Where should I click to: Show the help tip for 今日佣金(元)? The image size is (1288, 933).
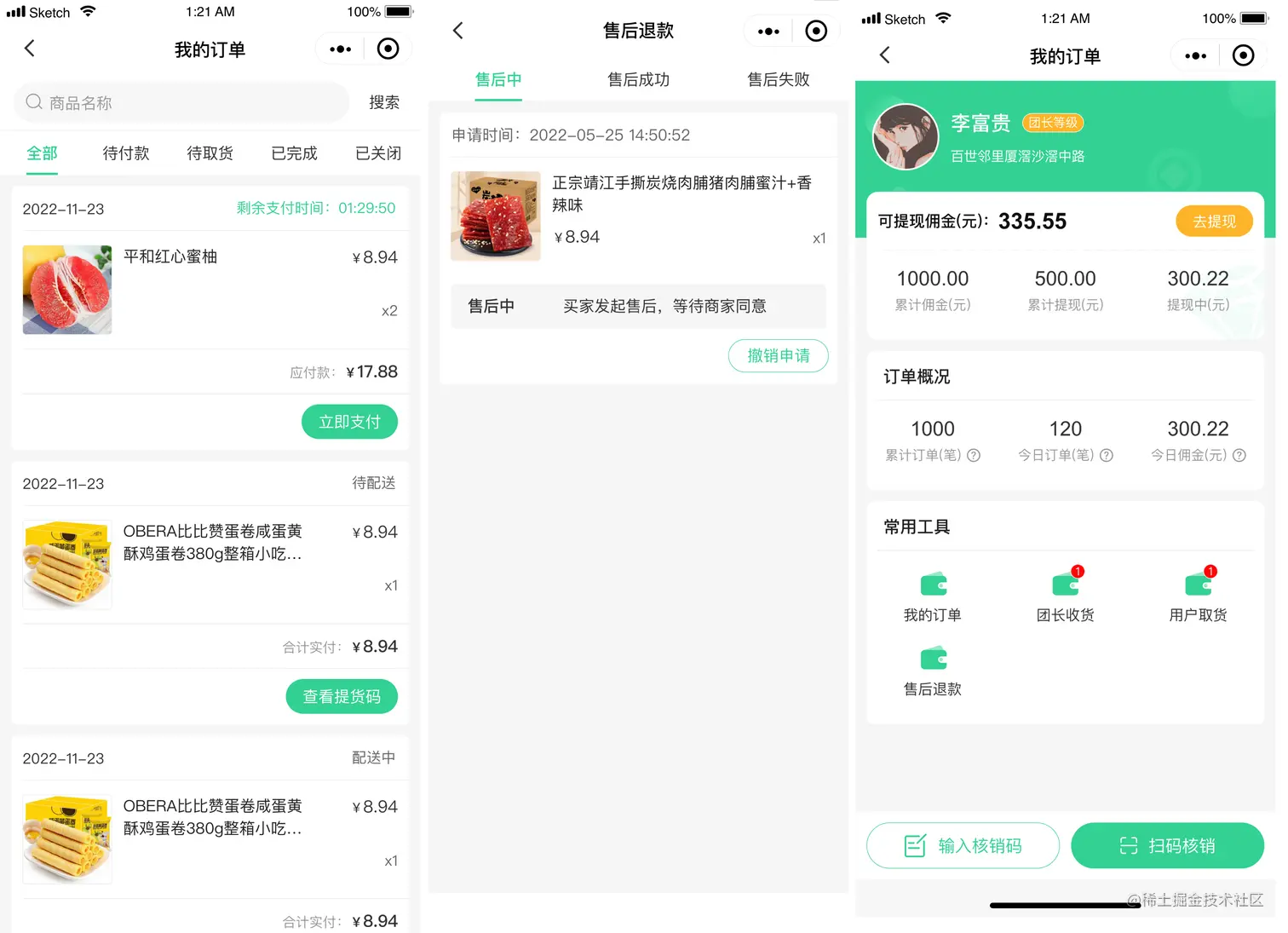coord(1239,456)
